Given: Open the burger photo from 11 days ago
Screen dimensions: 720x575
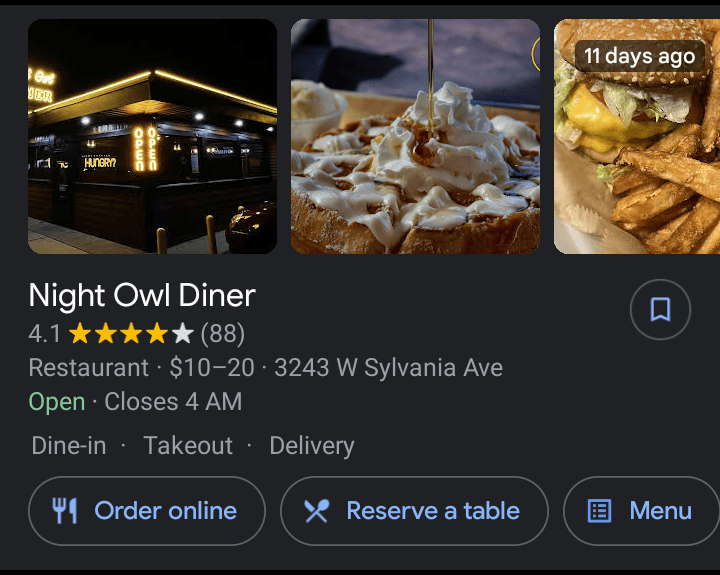Looking at the screenshot, I should tap(637, 136).
